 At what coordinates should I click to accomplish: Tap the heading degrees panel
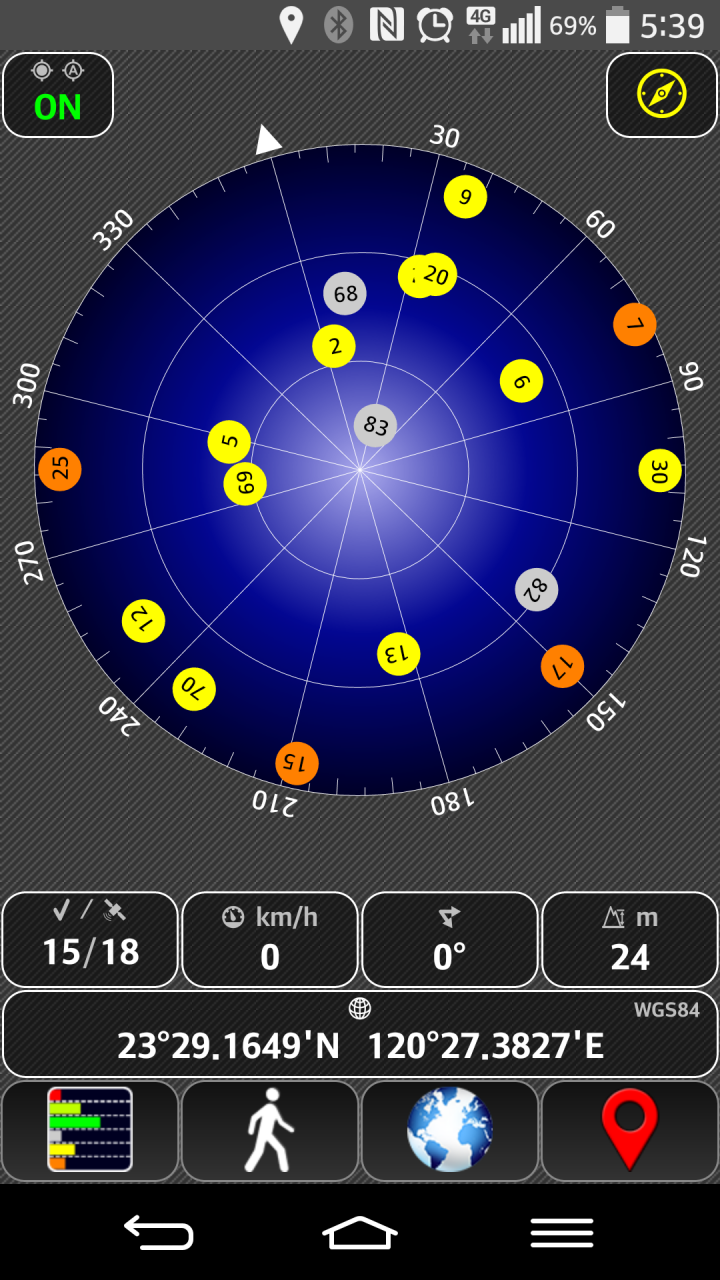click(450, 939)
